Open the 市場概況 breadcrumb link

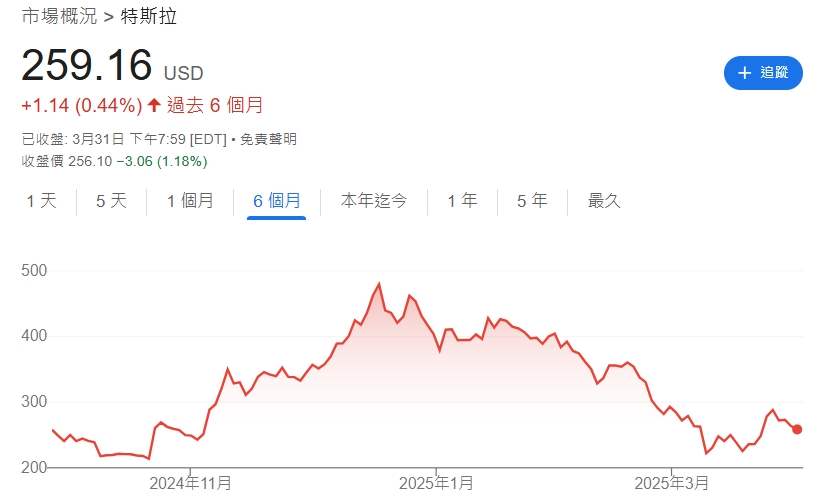pyautogui.click(x=59, y=16)
